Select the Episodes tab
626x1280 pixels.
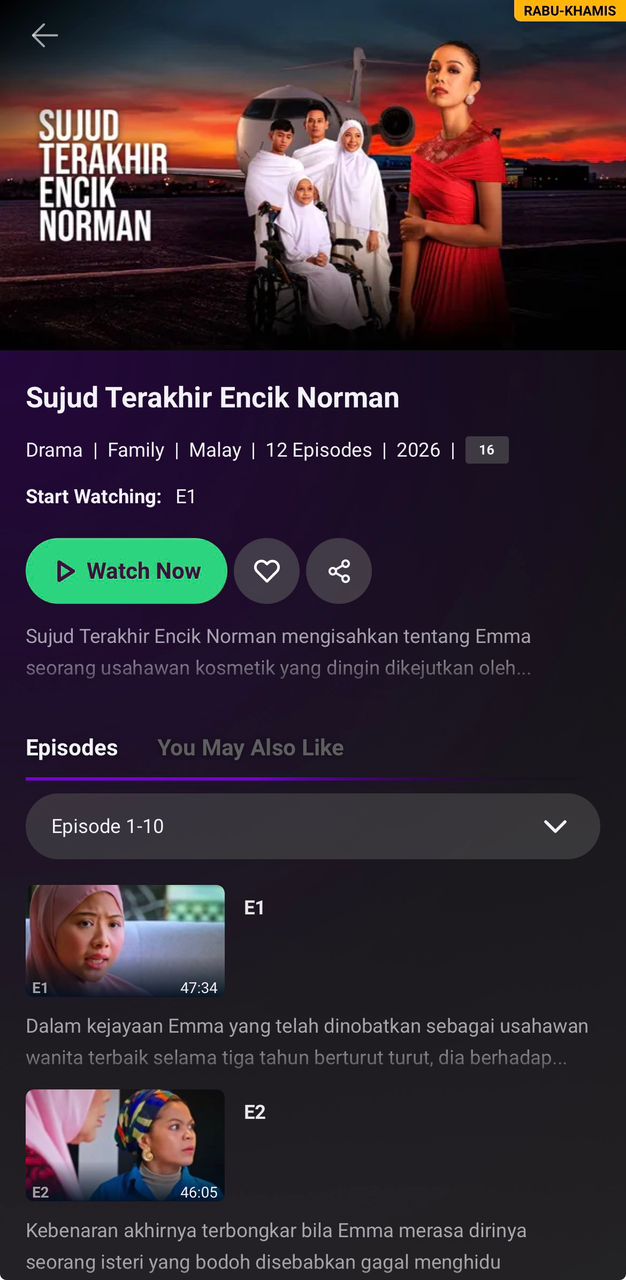click(72, 748)
